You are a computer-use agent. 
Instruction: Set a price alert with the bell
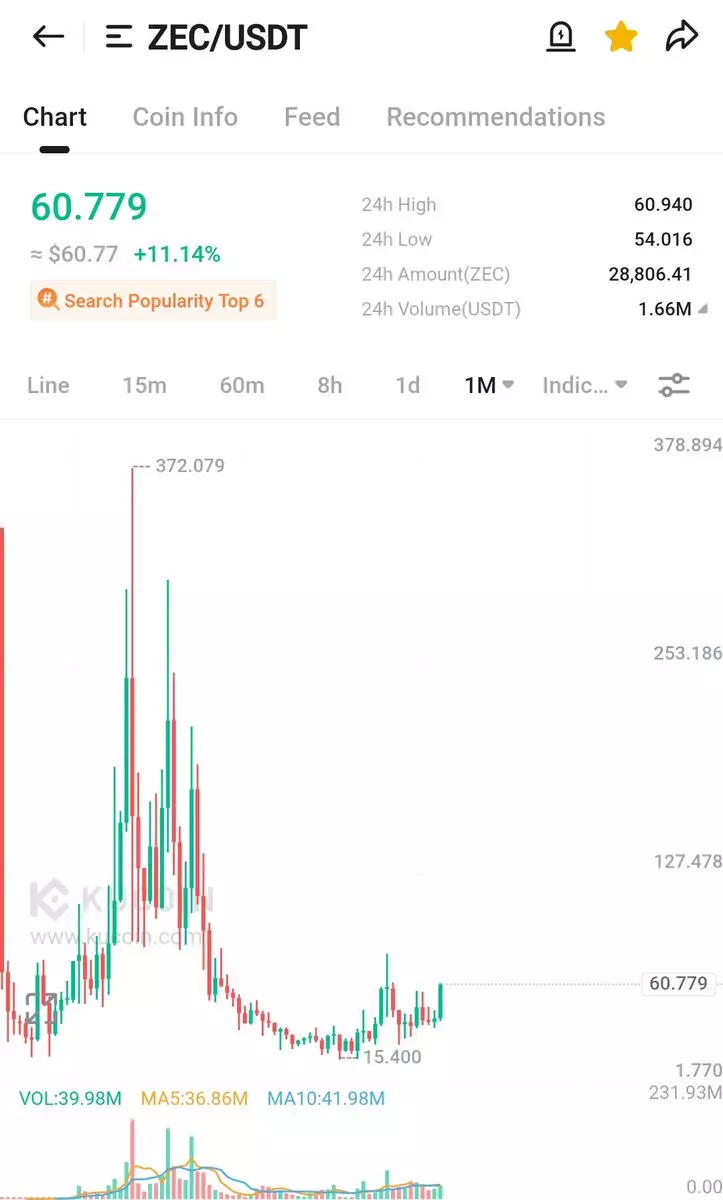(x=561, y=38)
